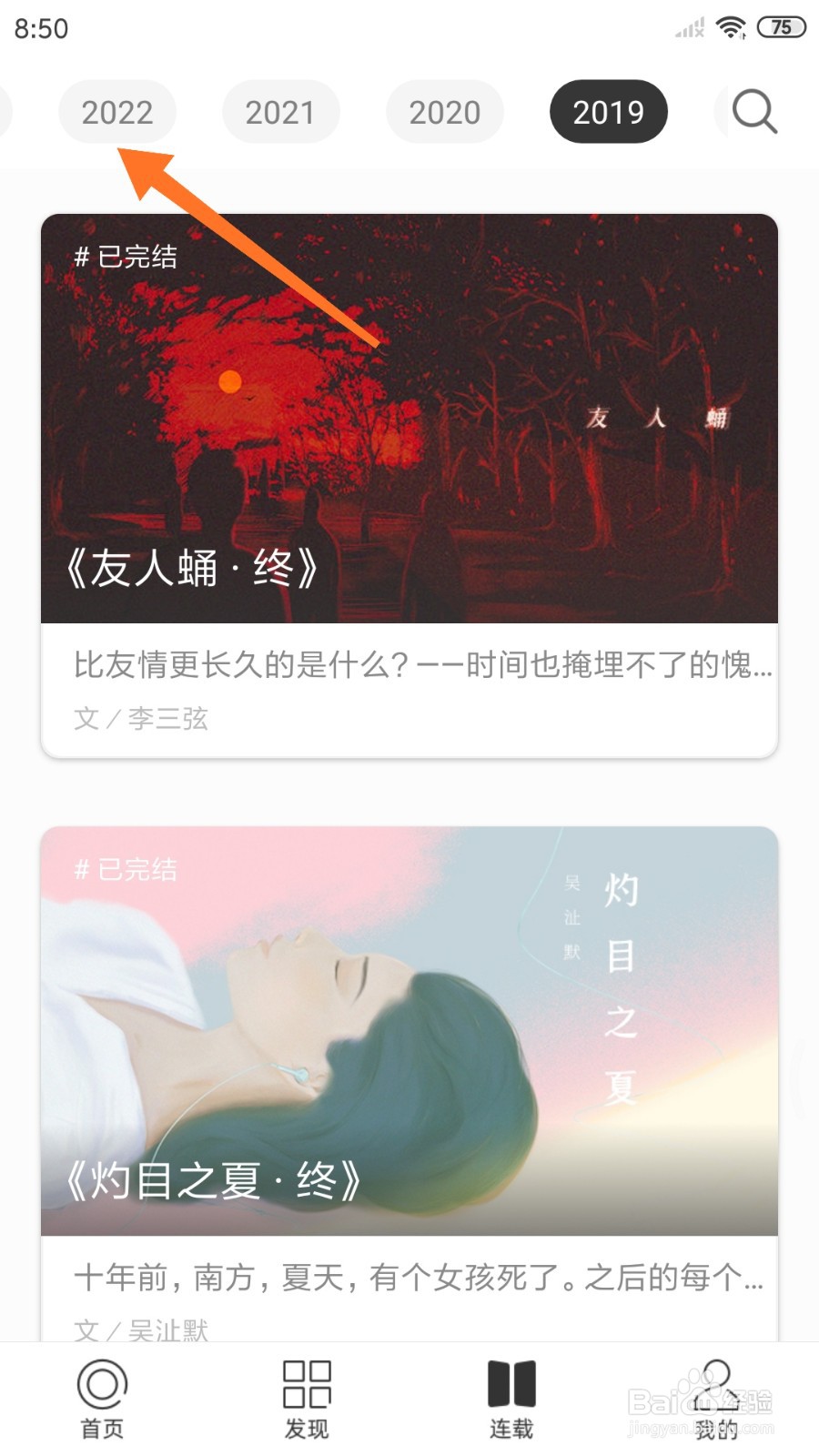
Task: Switch to the 2020 year tab
Action: pyautogui.click(x=445, y=111)
